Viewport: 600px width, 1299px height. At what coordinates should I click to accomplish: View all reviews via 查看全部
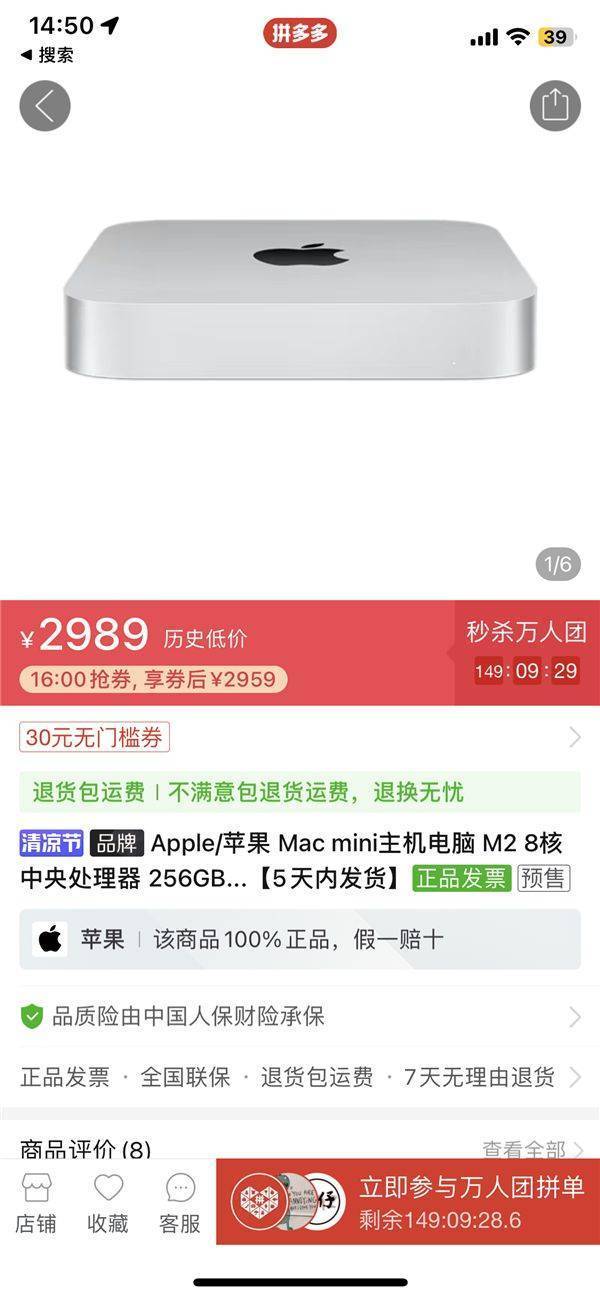click(531, 1150)
